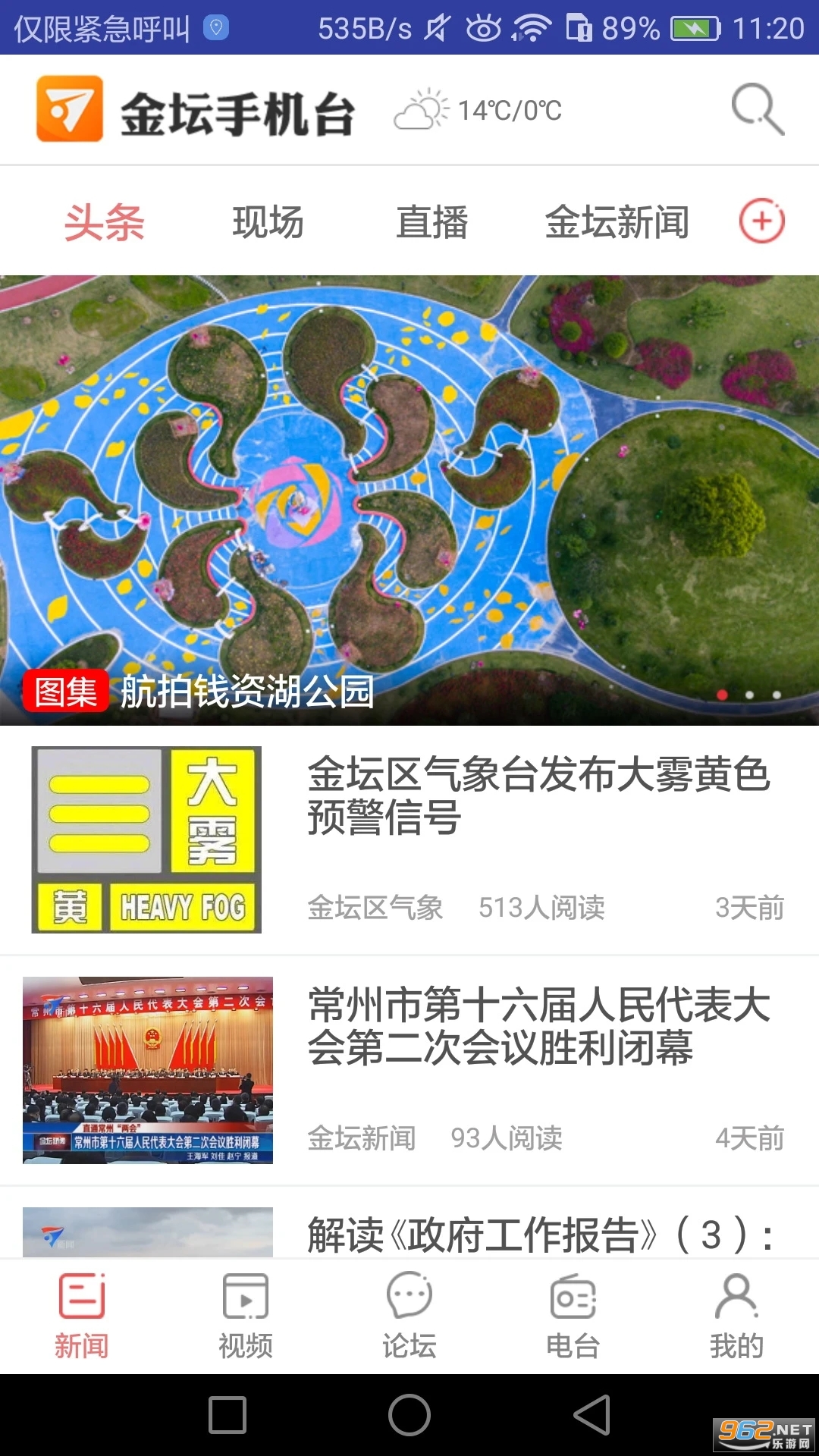Go to the system home screen

pyautogui.click(x=409, y=1415)
